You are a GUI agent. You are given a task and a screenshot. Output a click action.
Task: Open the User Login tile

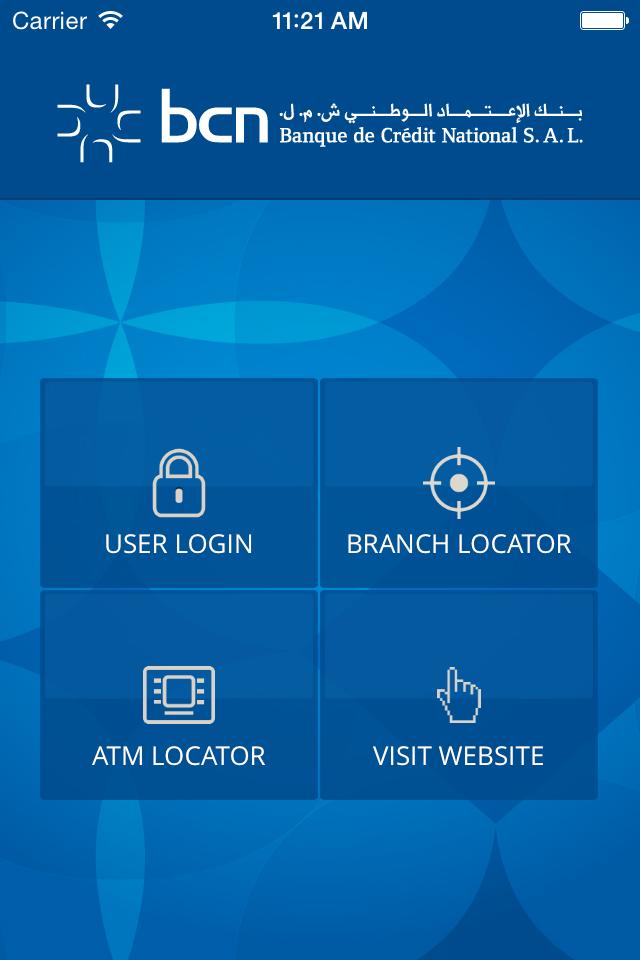click(x=179, y=484)
